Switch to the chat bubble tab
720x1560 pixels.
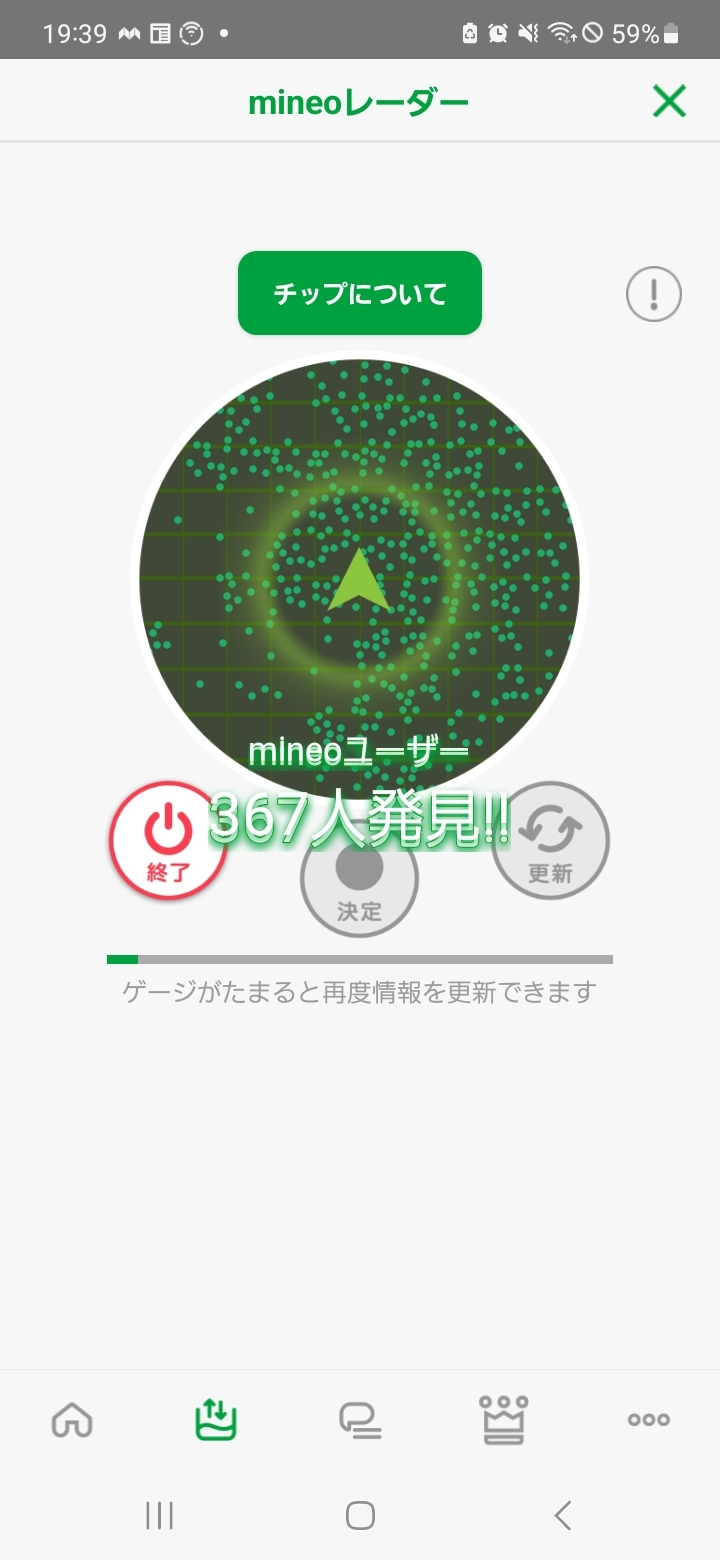pyautogui.click(x=360, y=1419)
